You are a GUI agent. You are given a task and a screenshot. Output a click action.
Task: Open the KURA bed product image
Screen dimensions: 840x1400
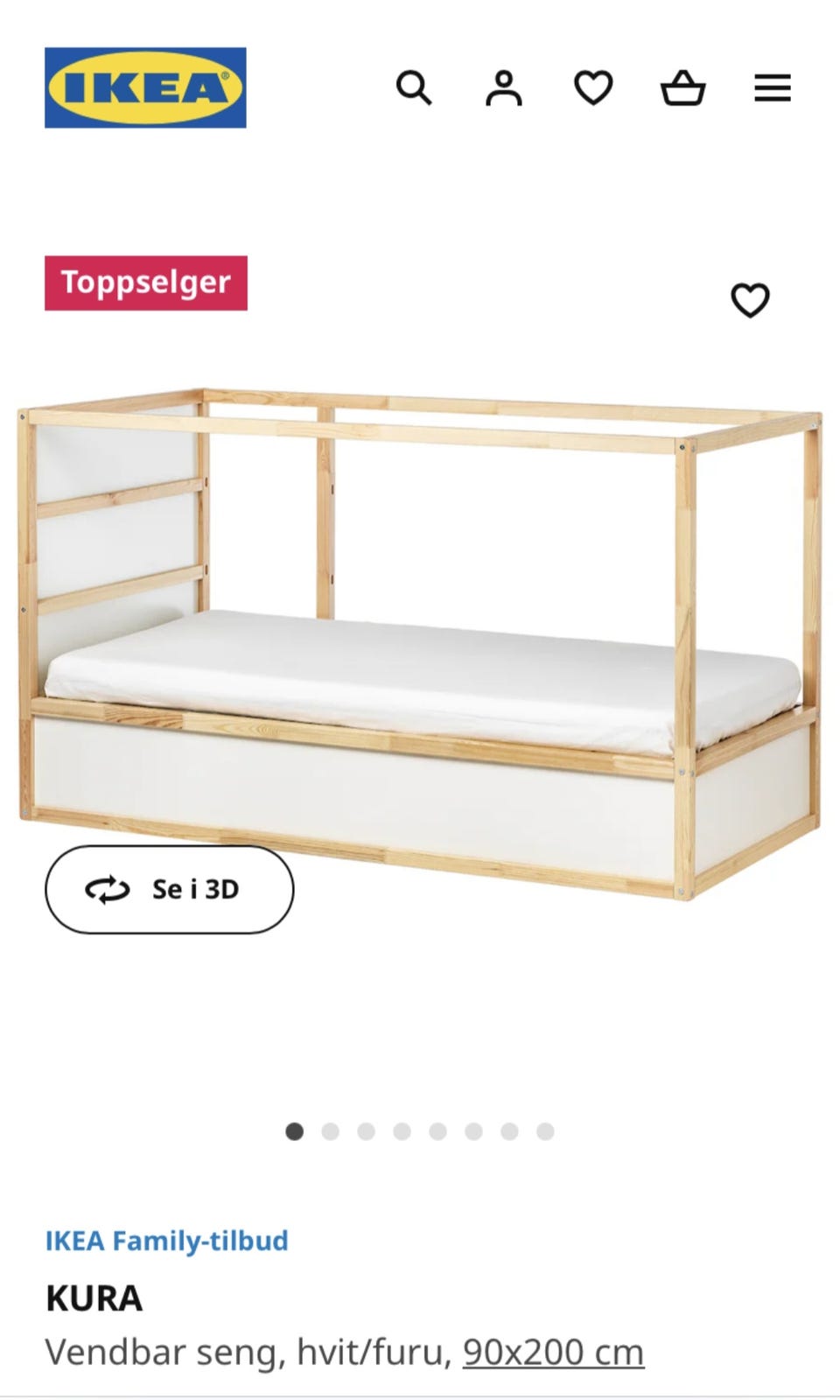[x=420, y=643]
